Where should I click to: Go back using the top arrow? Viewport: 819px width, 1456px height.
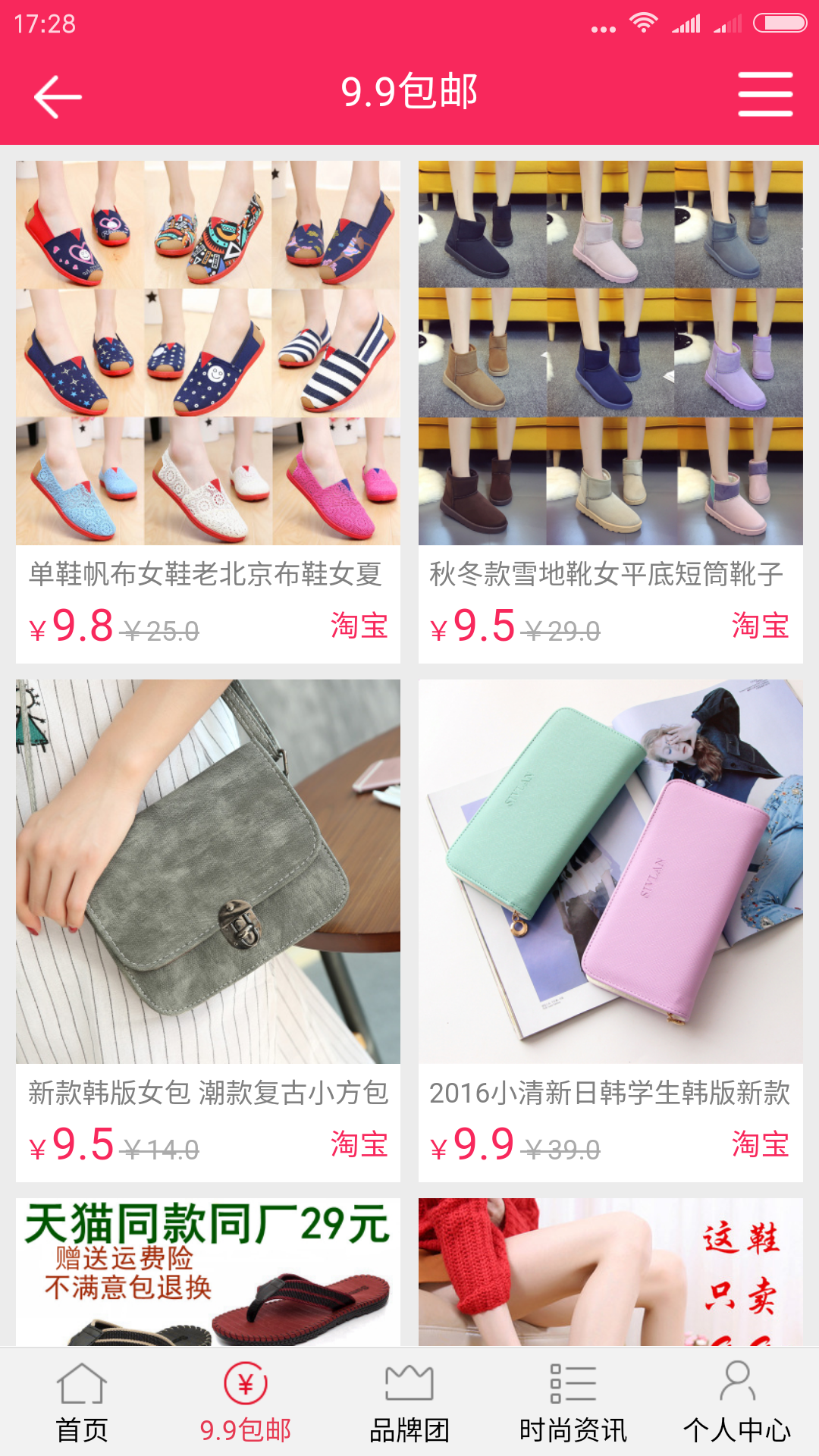[58, 96]
